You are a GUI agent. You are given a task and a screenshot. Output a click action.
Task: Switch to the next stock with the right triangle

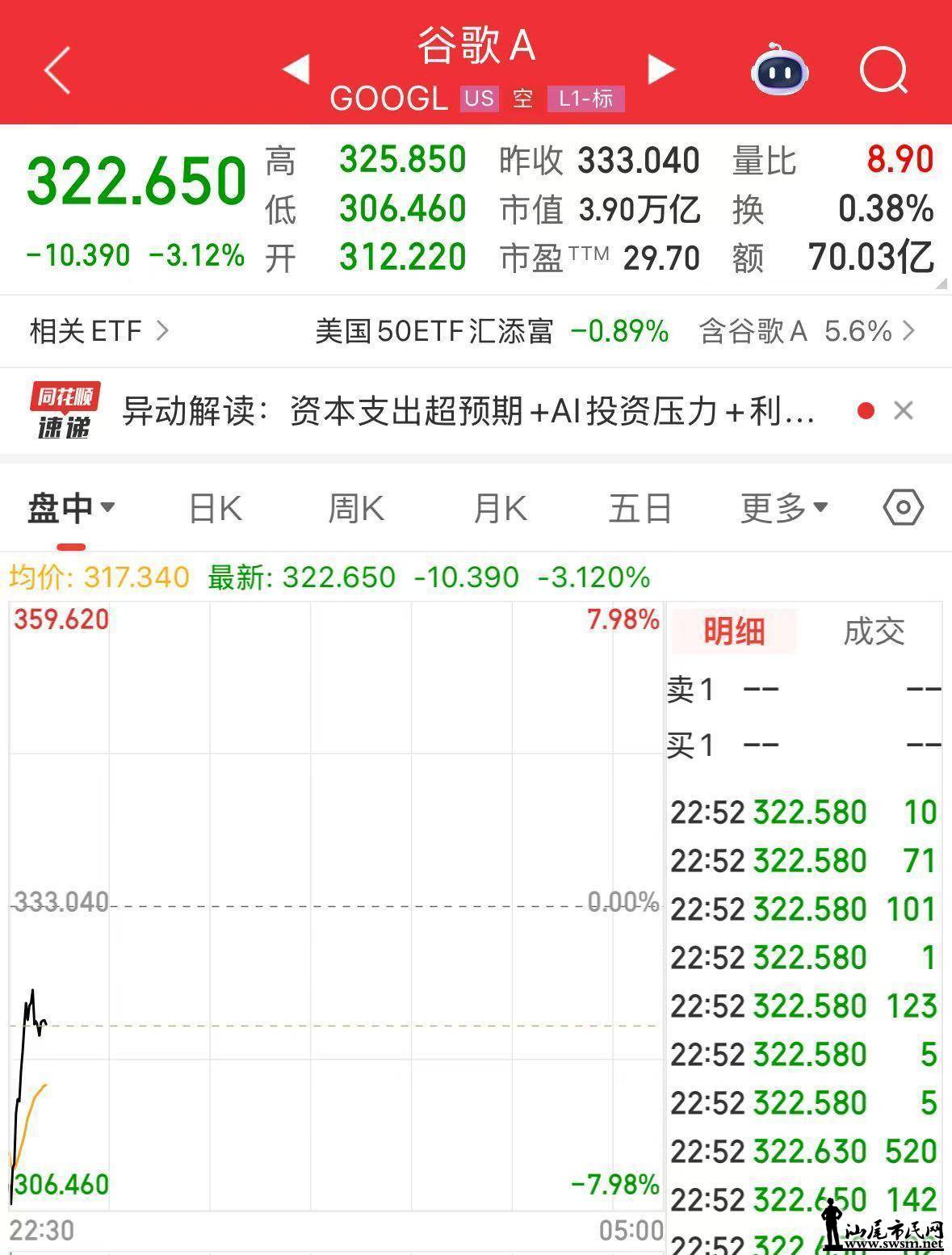point(661,69)
